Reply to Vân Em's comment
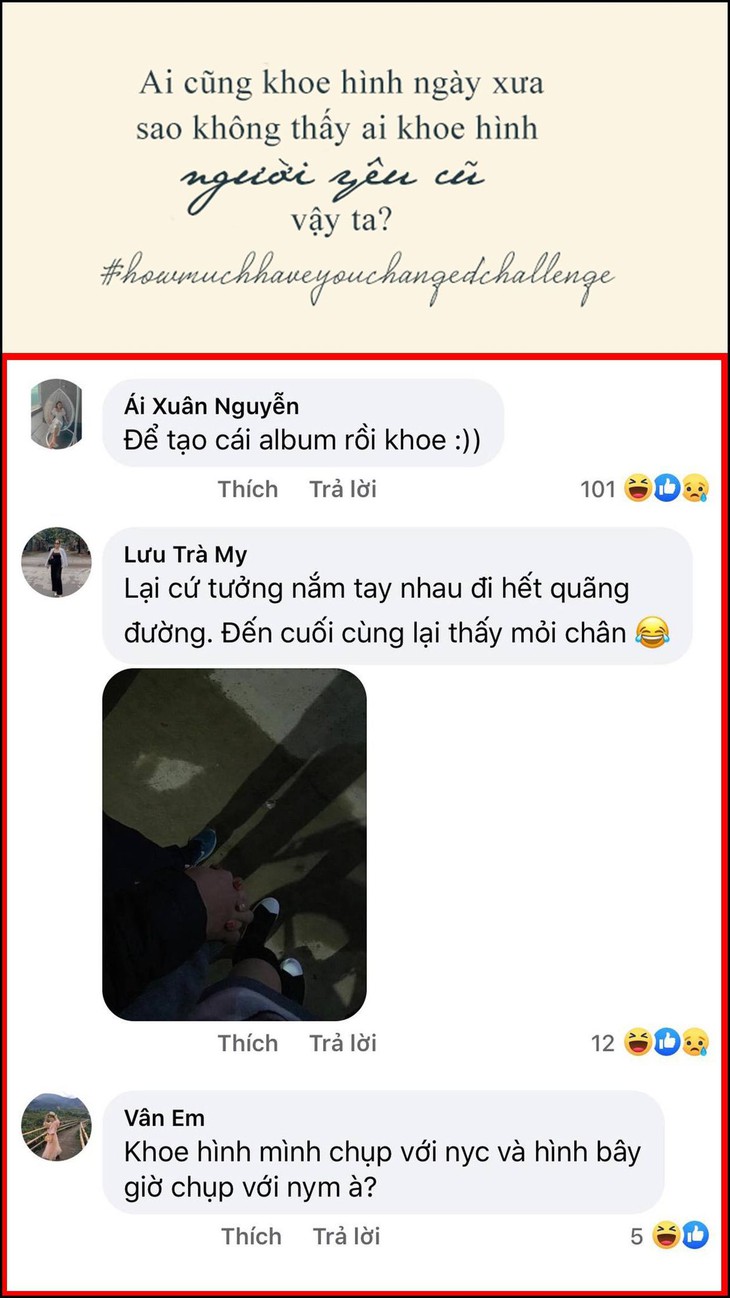Image resolution: width=730 pixels, height=1298 pixels. coord(346,1236)
